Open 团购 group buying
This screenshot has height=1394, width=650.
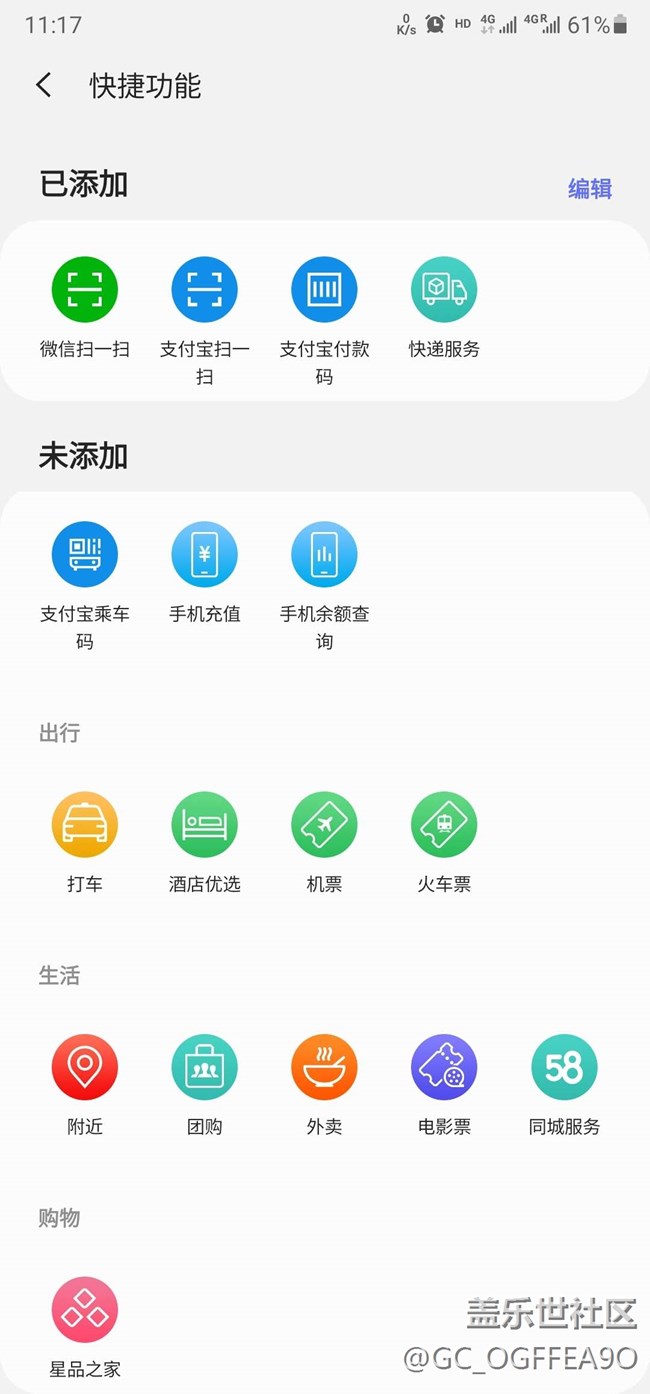click(205, 1067)
